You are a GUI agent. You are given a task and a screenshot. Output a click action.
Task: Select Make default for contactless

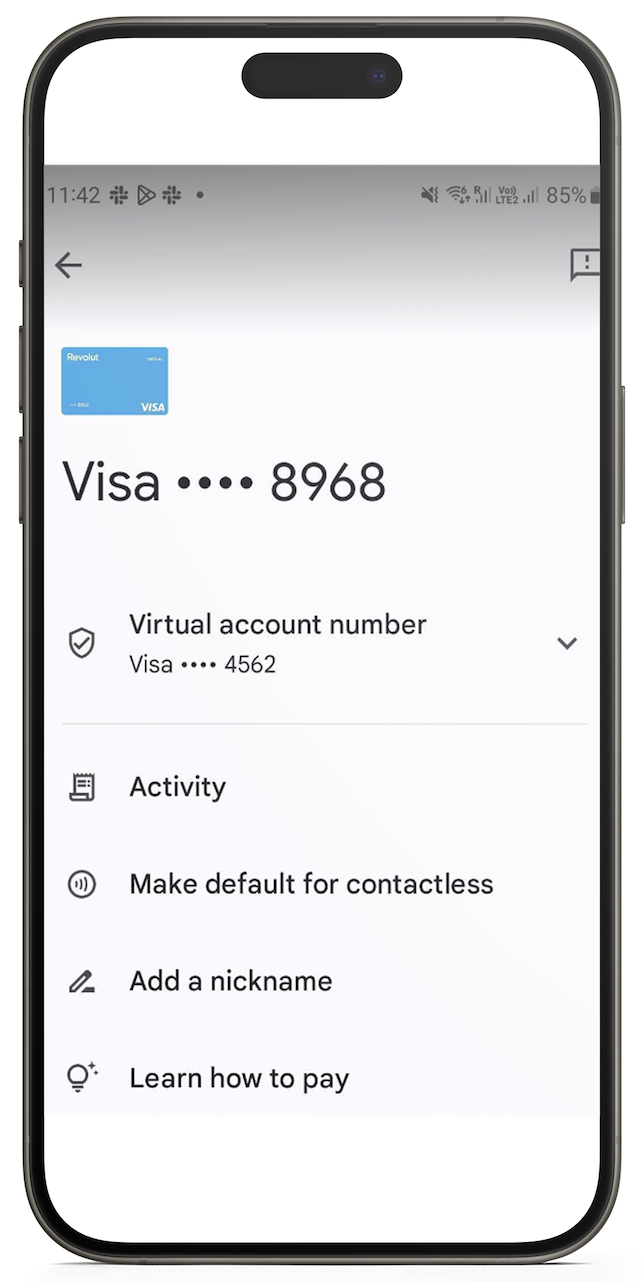311,884
